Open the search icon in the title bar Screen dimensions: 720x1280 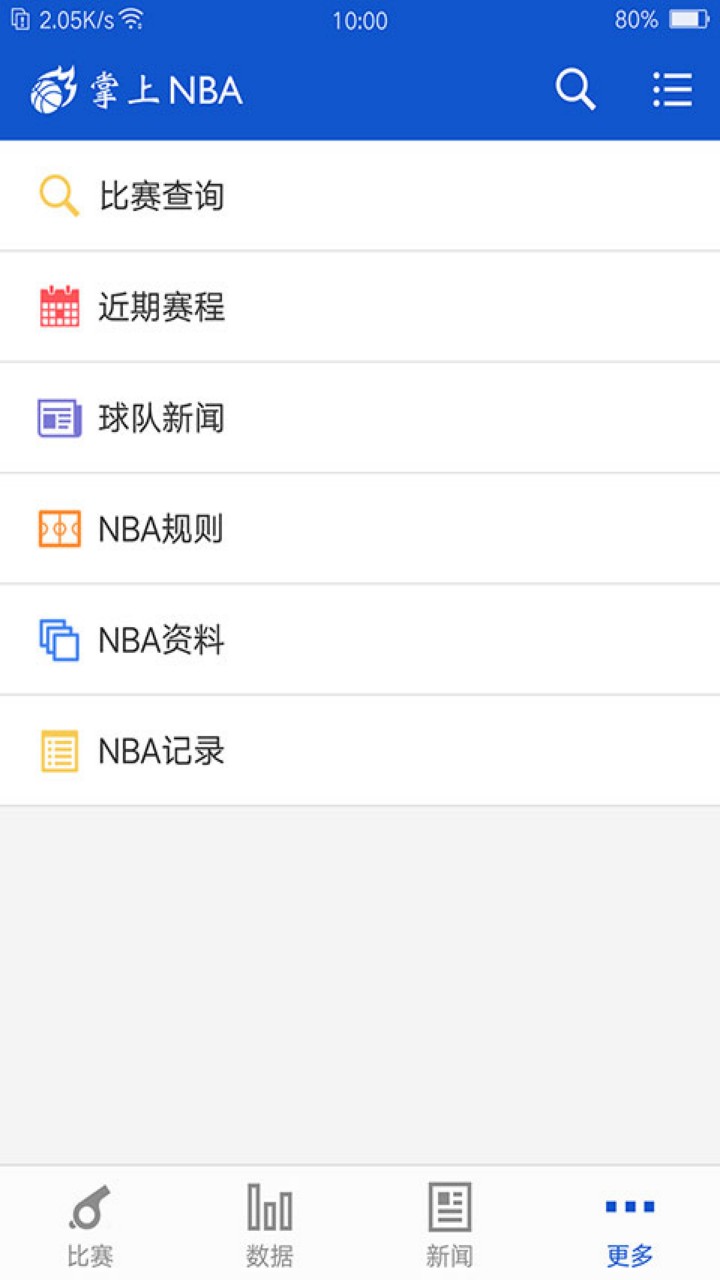pos(575,89)
